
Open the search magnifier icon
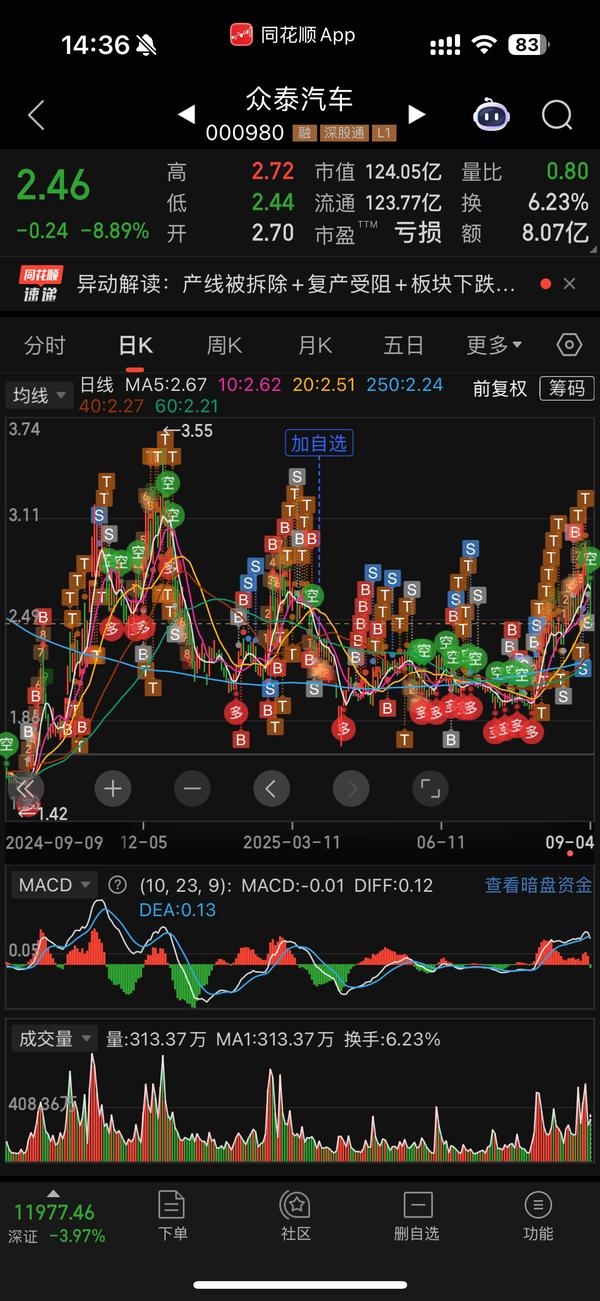[557, 116]
